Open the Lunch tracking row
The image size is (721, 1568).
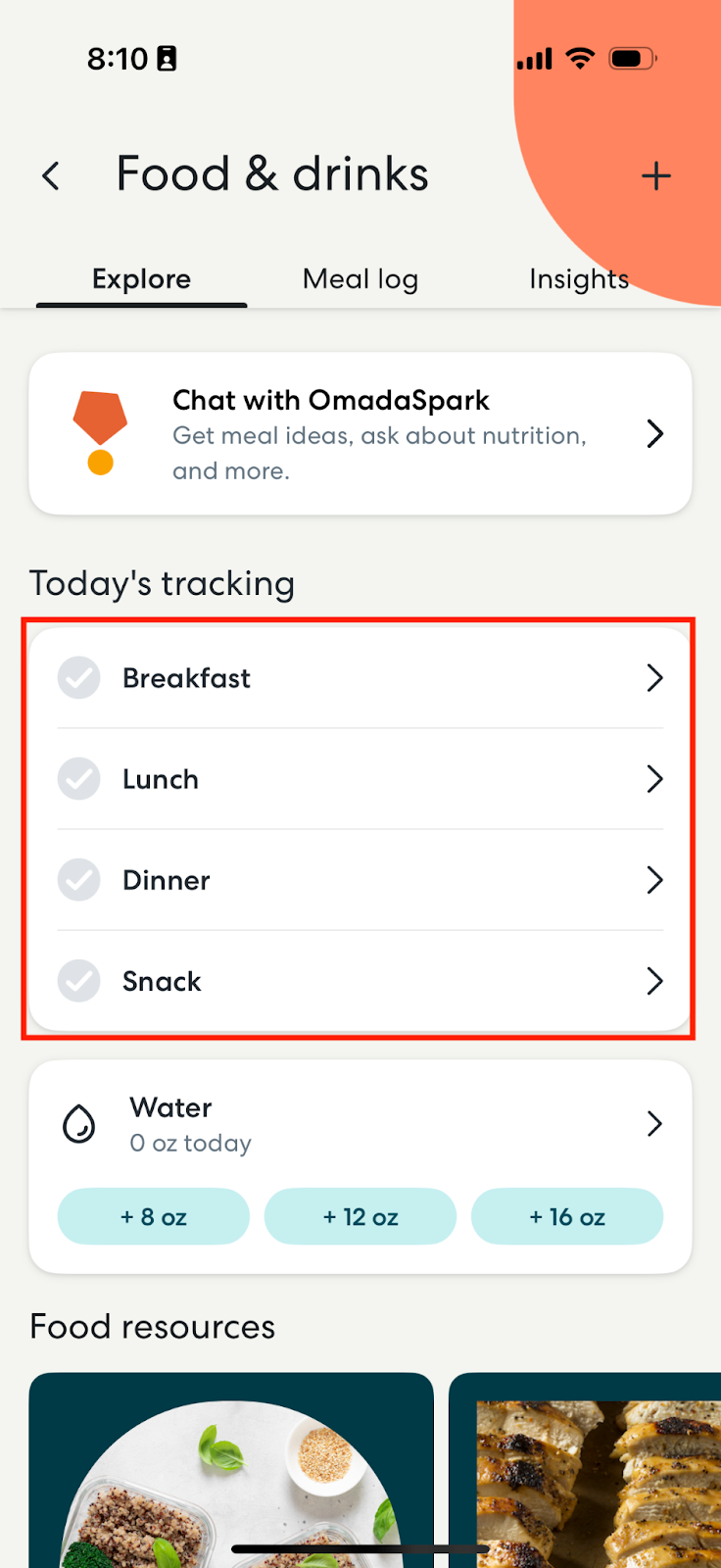tap(360, 779)
